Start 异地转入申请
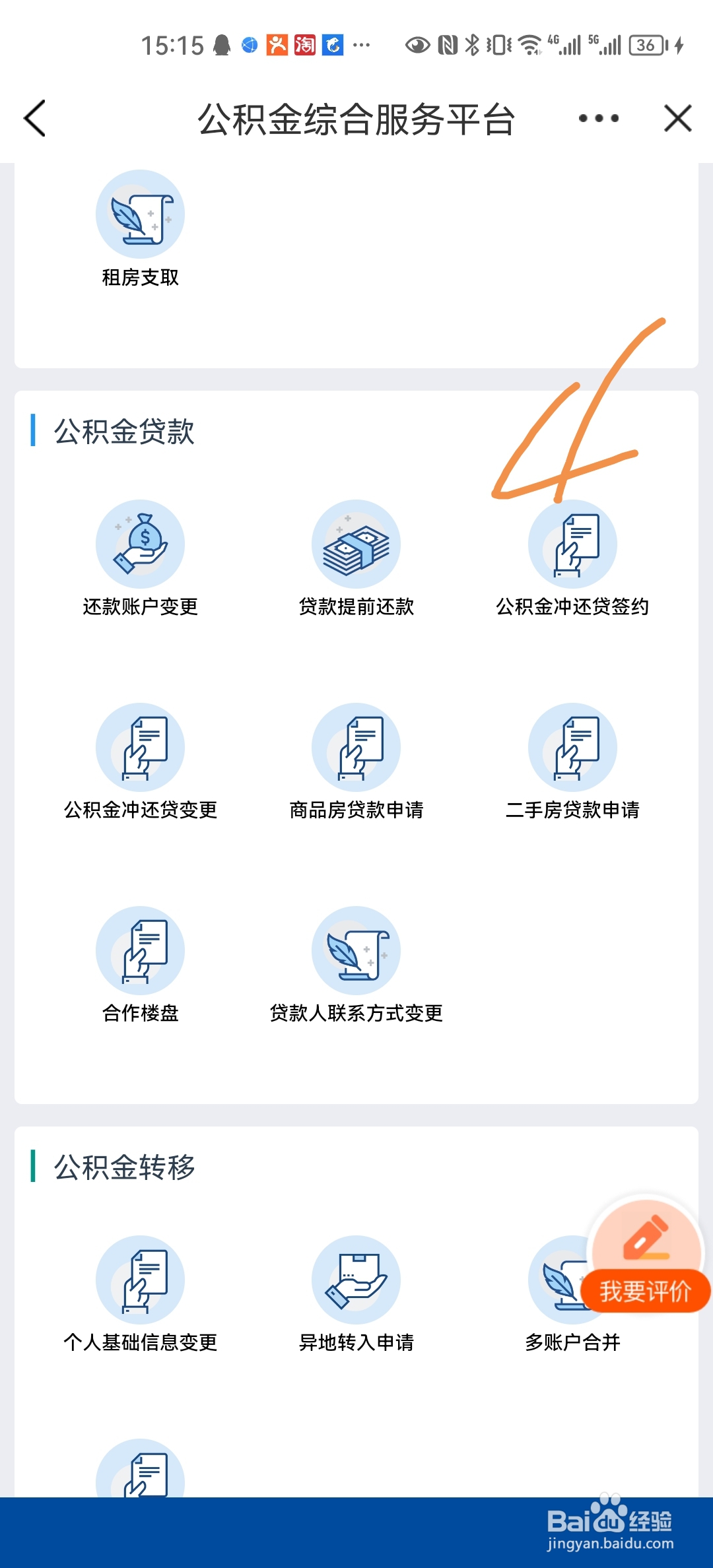The height and width of the screenshot is (1568, 713). tap(356, 1294)
